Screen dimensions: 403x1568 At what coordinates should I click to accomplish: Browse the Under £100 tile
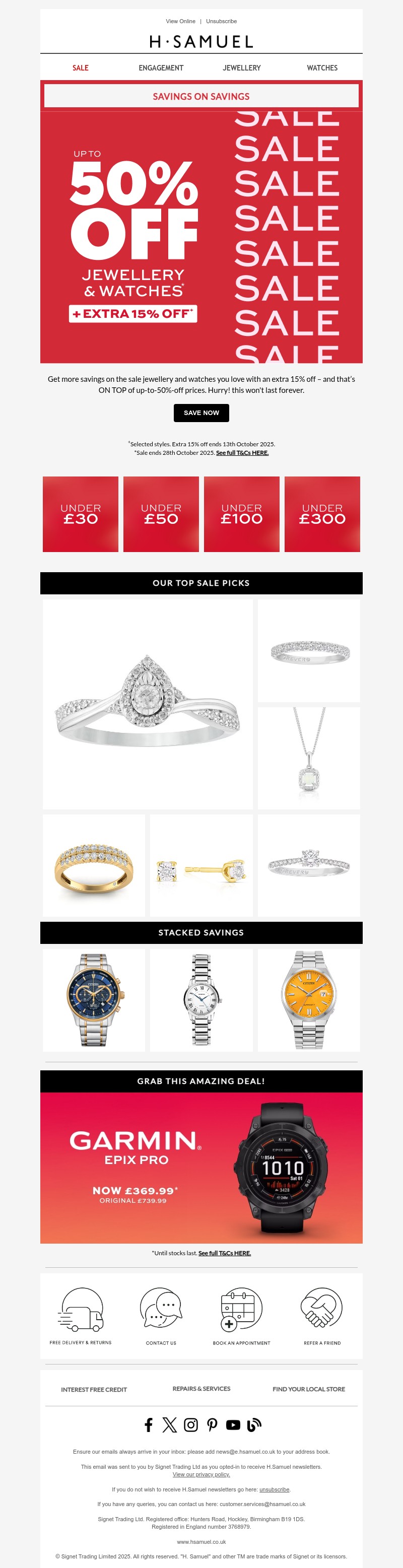[242, 514]
